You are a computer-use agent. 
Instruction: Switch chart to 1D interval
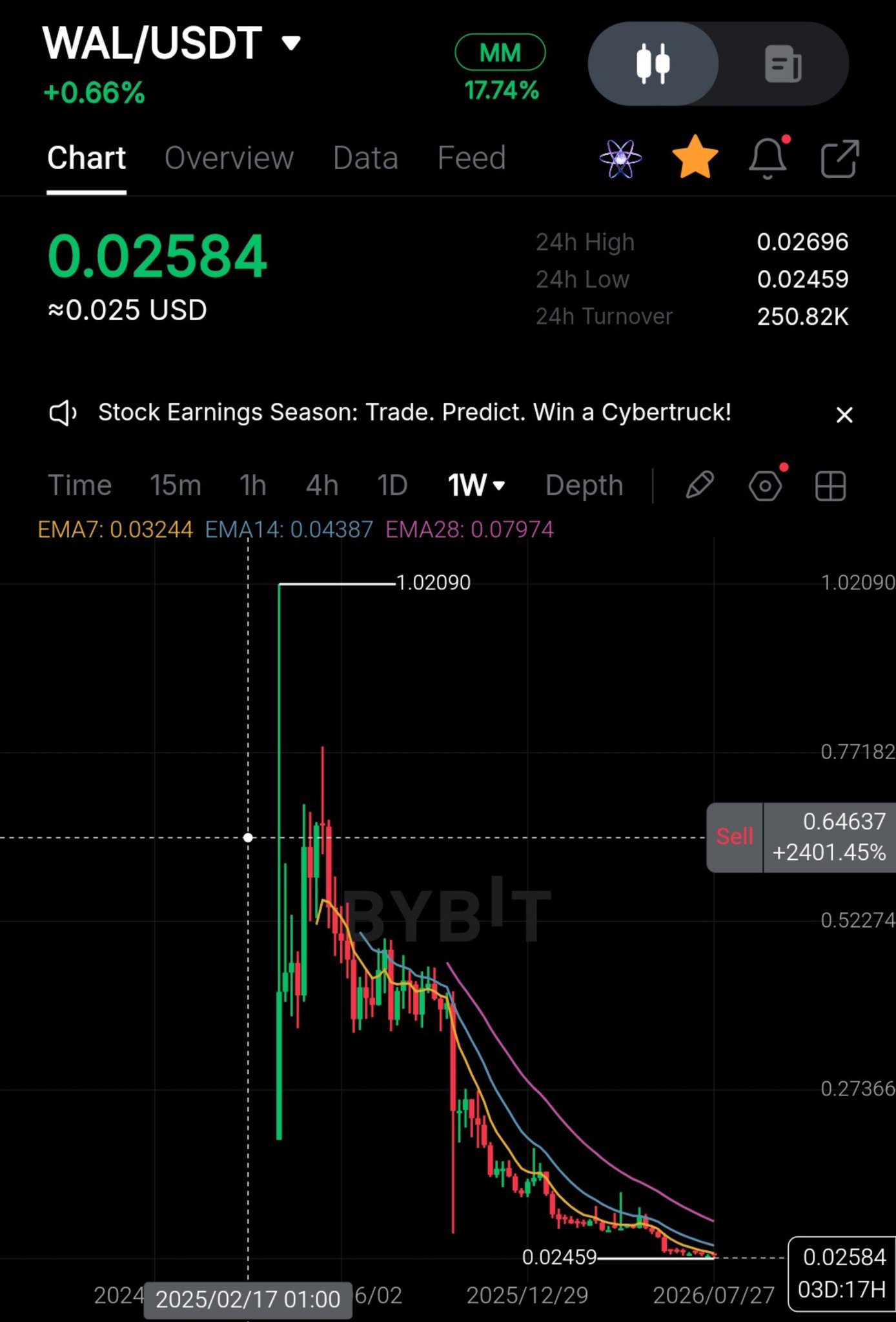[x=392, y=485]
